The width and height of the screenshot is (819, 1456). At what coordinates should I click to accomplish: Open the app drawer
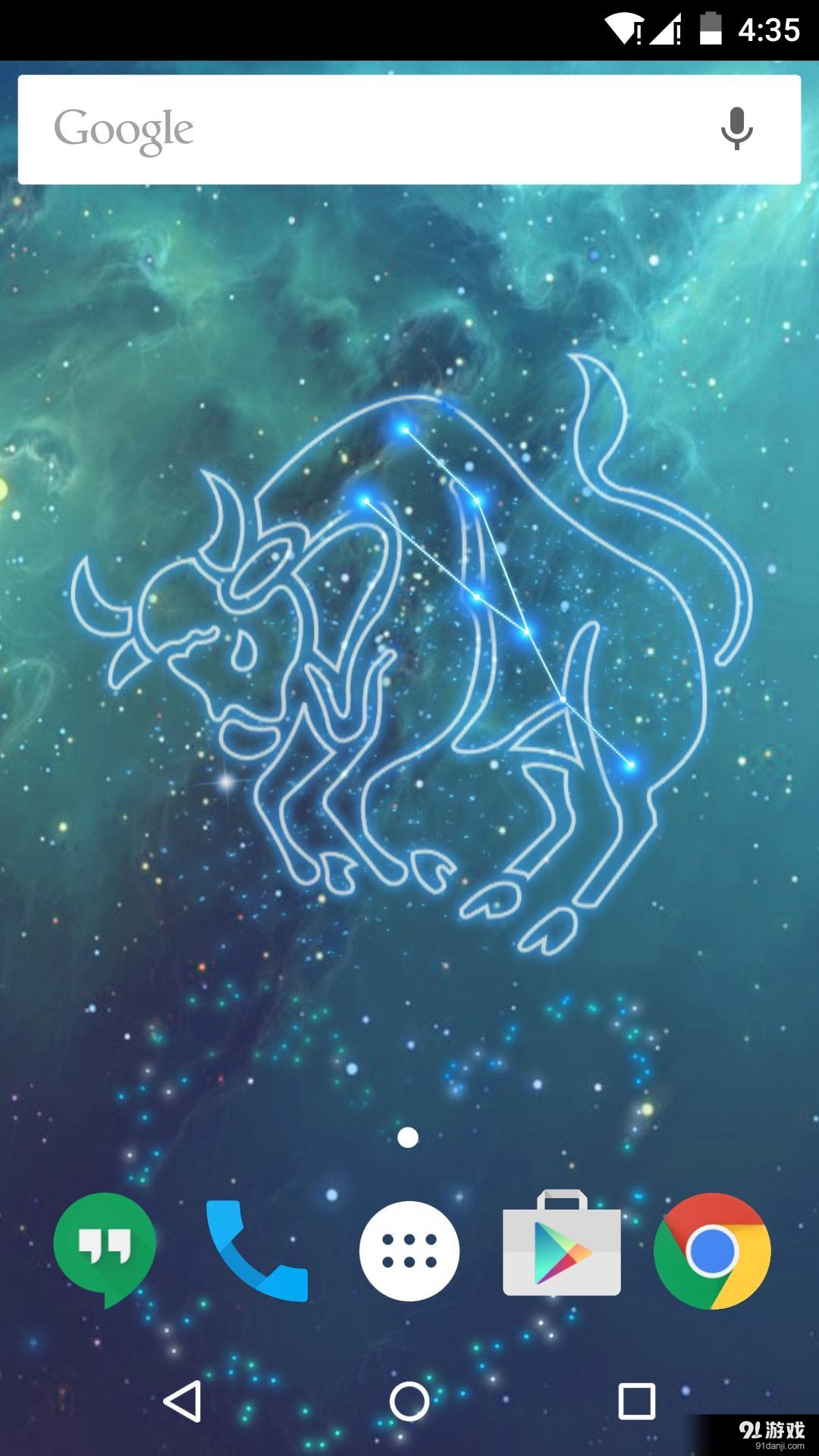(409, 1250)
